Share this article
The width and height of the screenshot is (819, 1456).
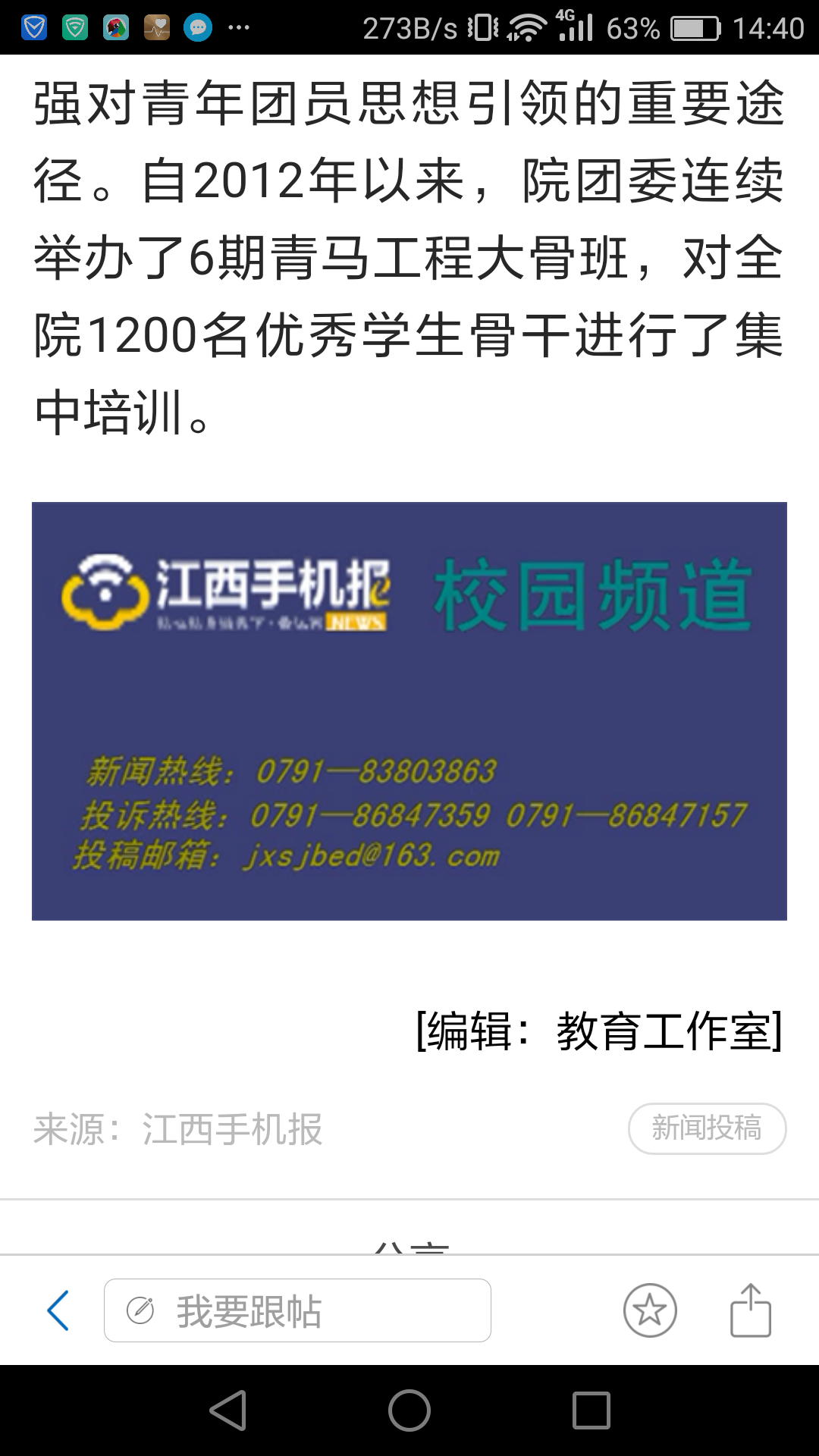coord(750,1310)
